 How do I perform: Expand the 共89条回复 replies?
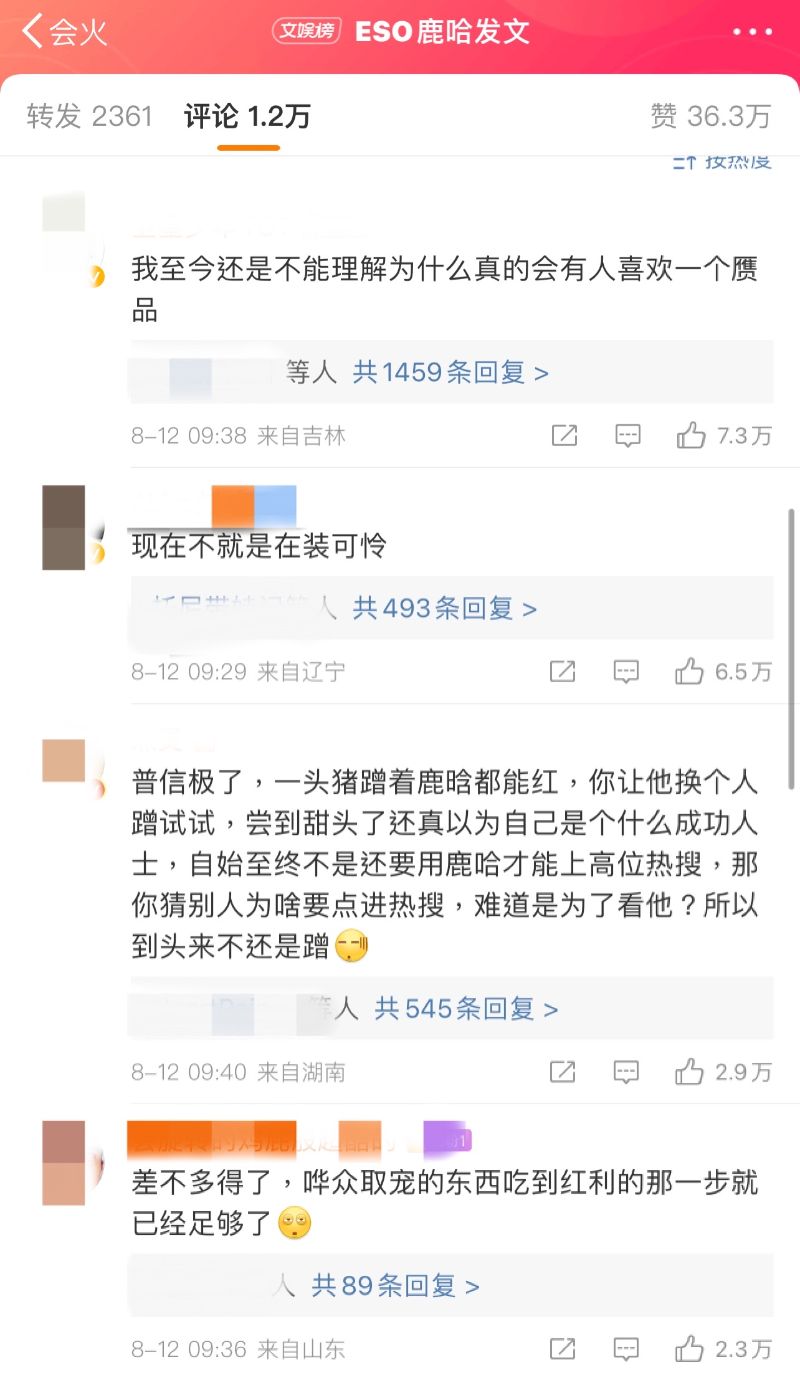395,1286
